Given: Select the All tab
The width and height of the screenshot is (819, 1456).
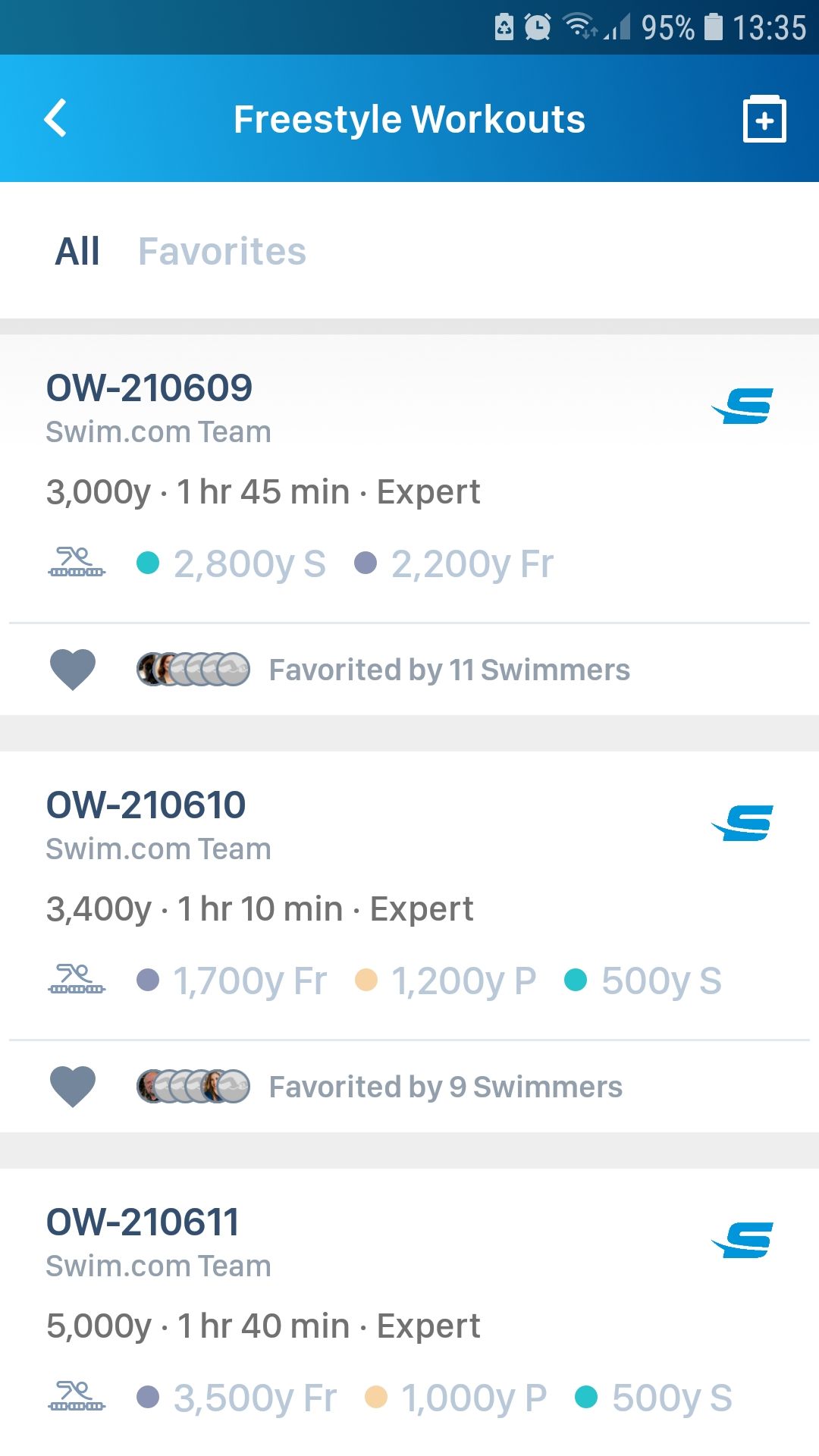Looking at the screenshot, I should click(x=77, y=252).
